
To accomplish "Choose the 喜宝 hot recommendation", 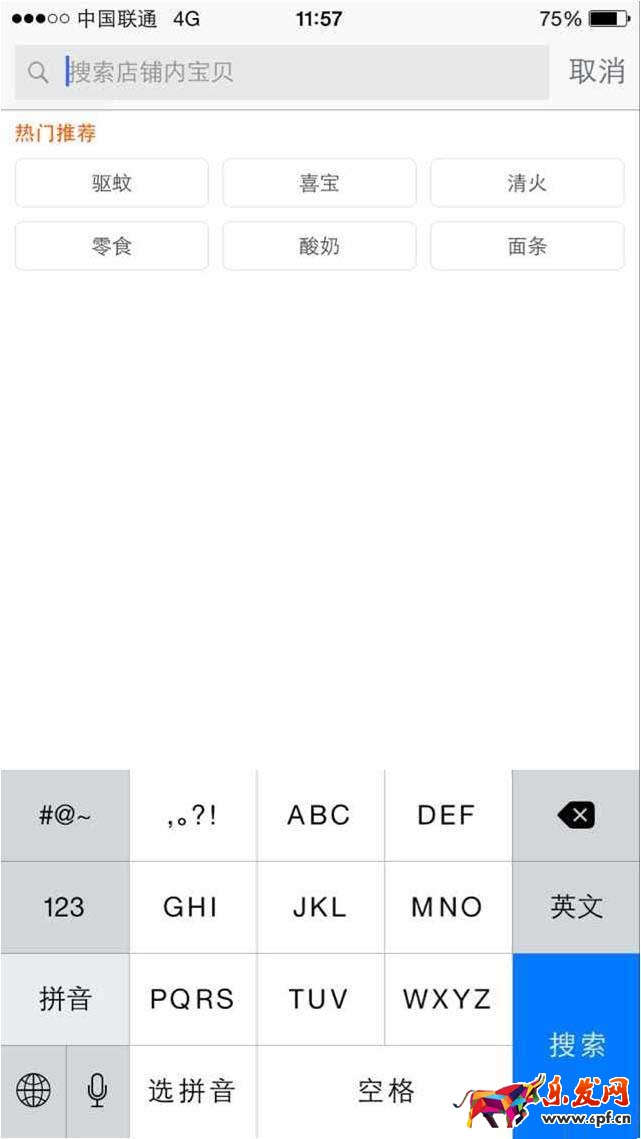I will [319, 184].
